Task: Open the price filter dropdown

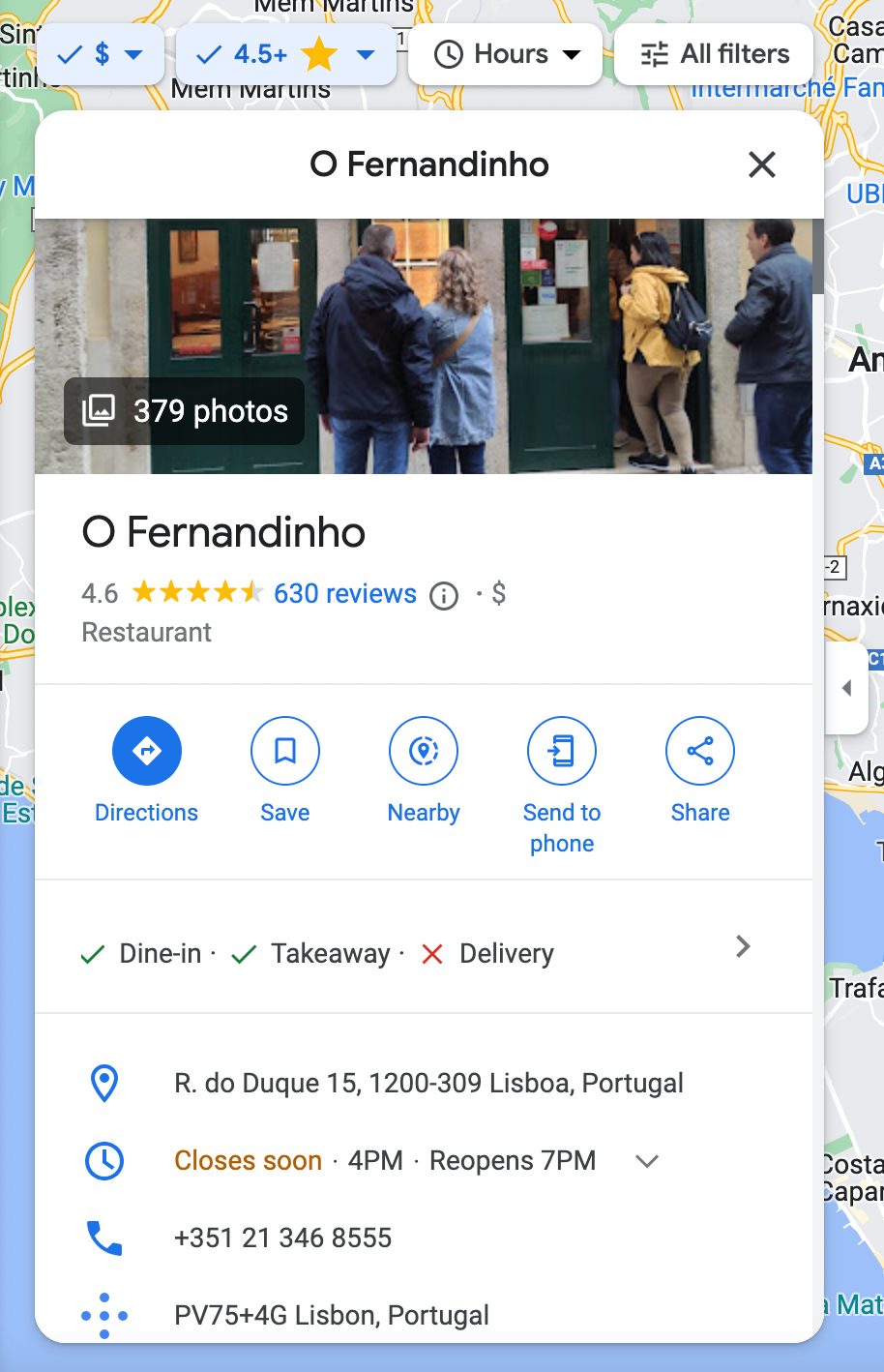Action: point(101,54)
